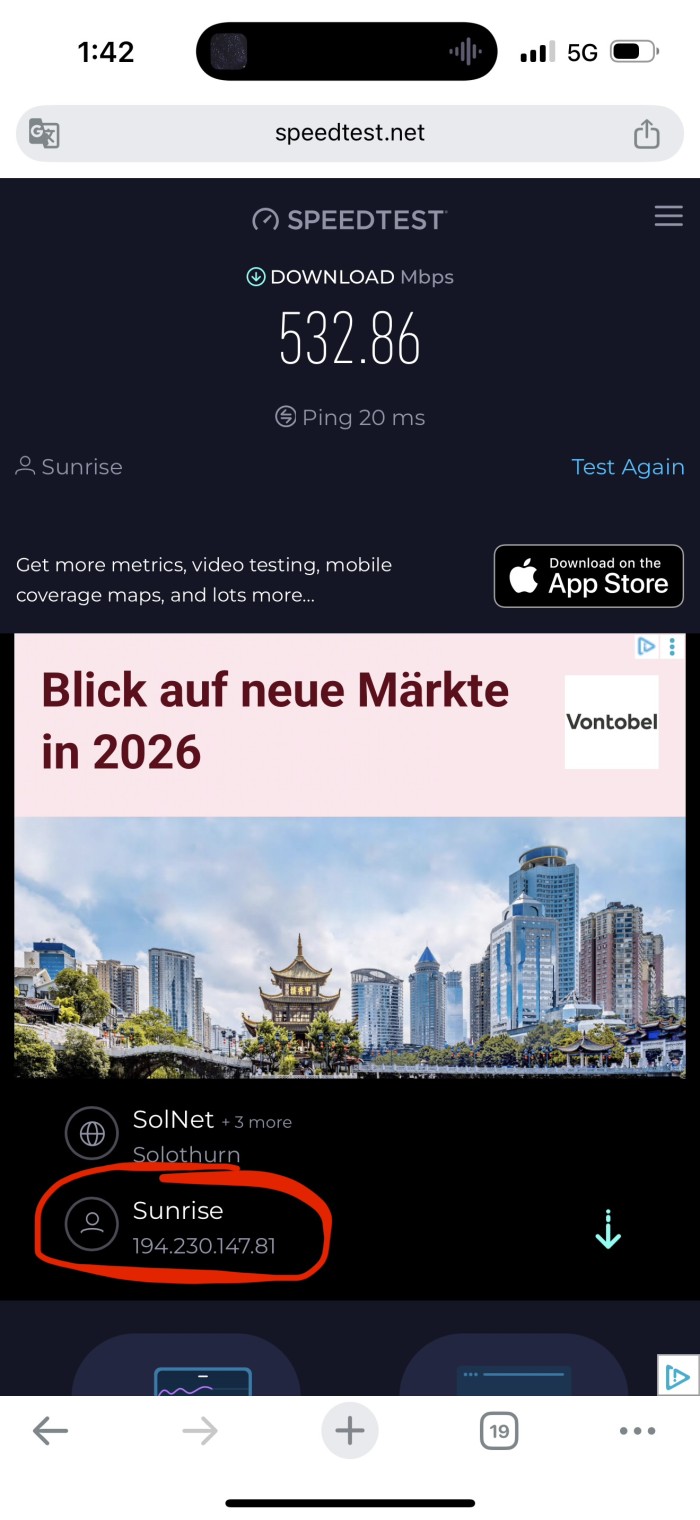700x1520 pixels.
Task: View the 19 open tabs
Action: [499, 1431]
